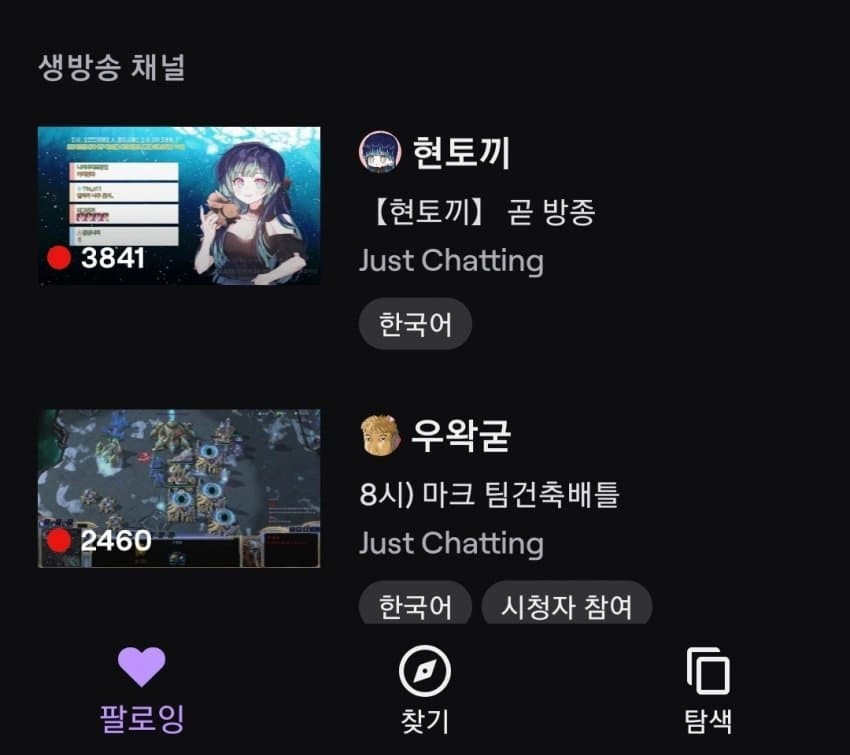850x755 pixels.
Task: Select the 한국어 tag under 우왁굳
Action: (x=415, y=605)
